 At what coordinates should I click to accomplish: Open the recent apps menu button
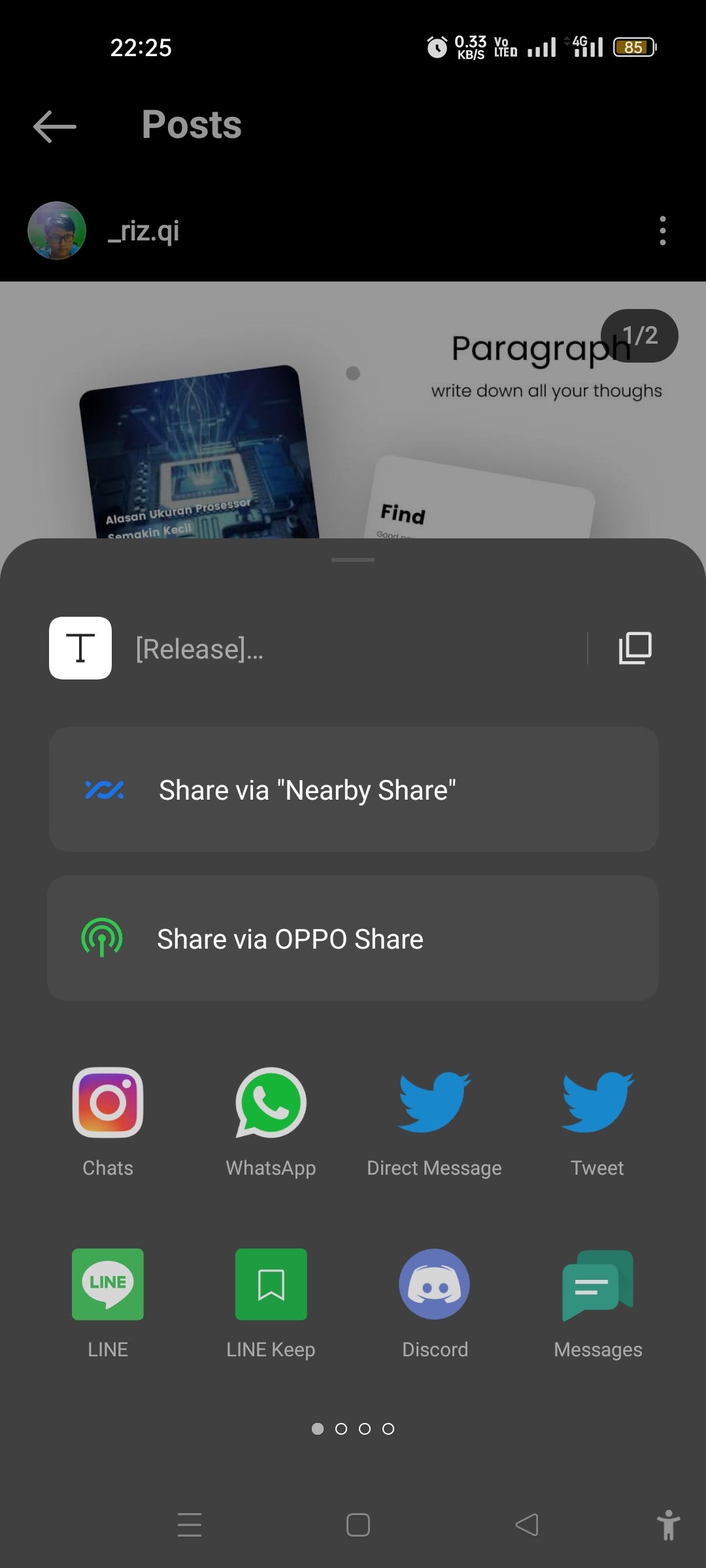(190, 1525)
